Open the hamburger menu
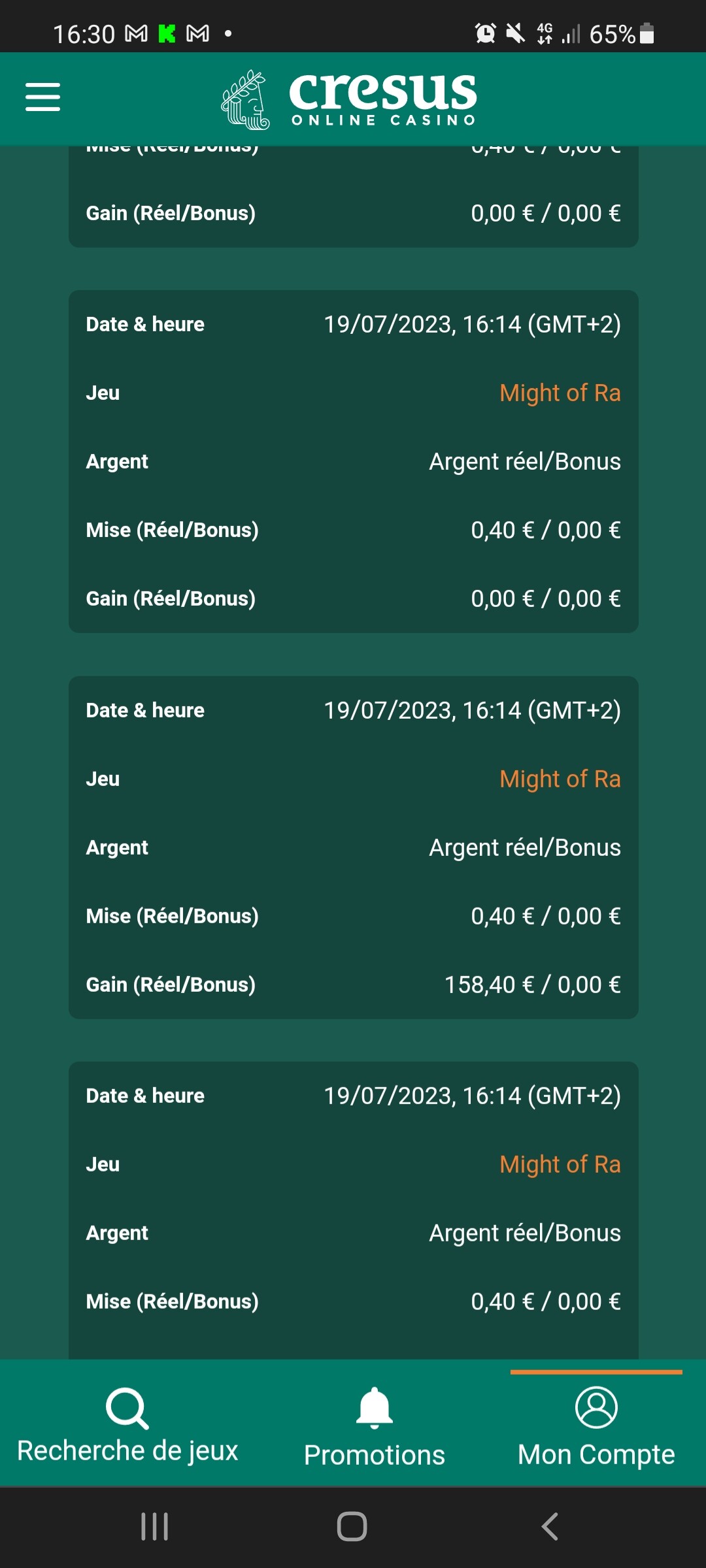This screenshot has height=1568, width=706. [43, 97]
